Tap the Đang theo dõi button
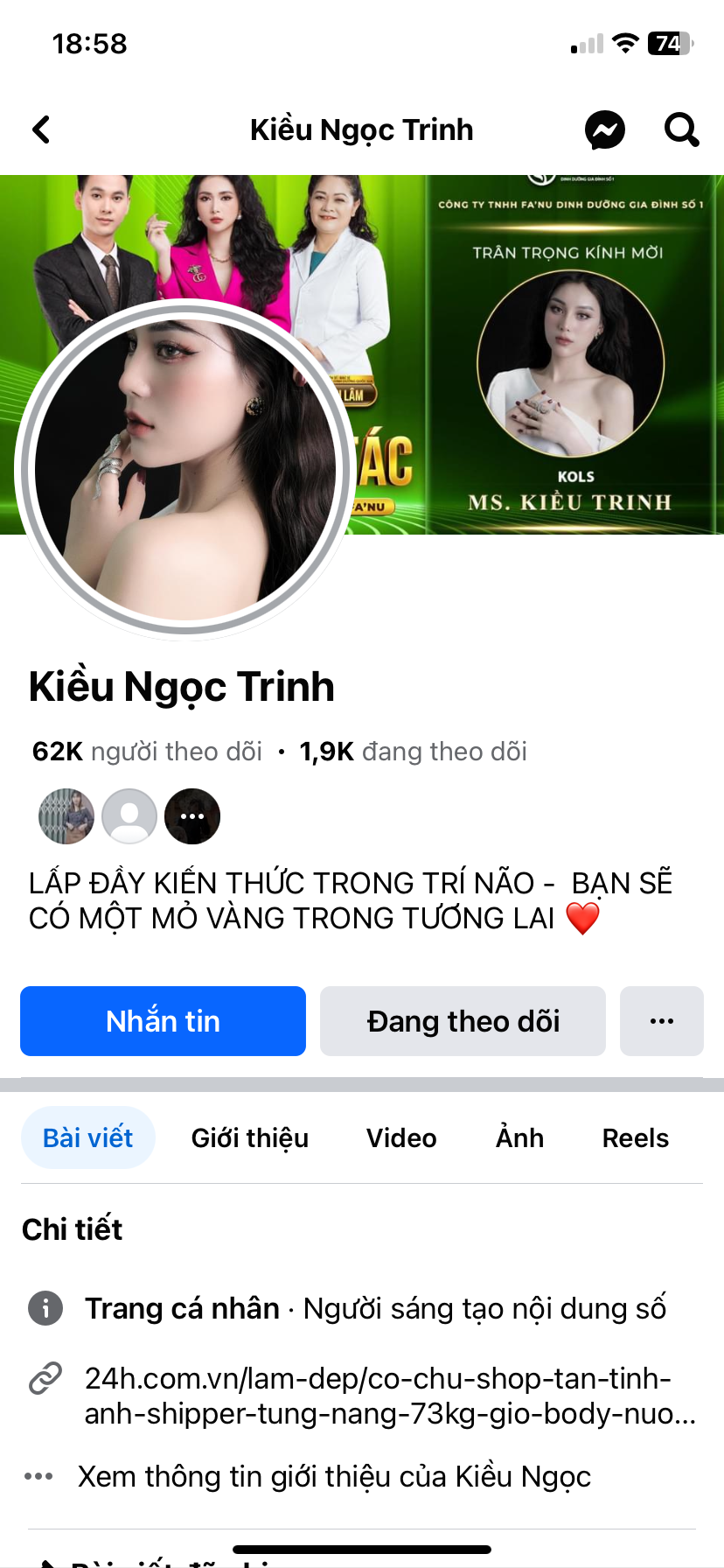Image resolution: width=724 pixels, height=1568 pixels. point(463,1021)
